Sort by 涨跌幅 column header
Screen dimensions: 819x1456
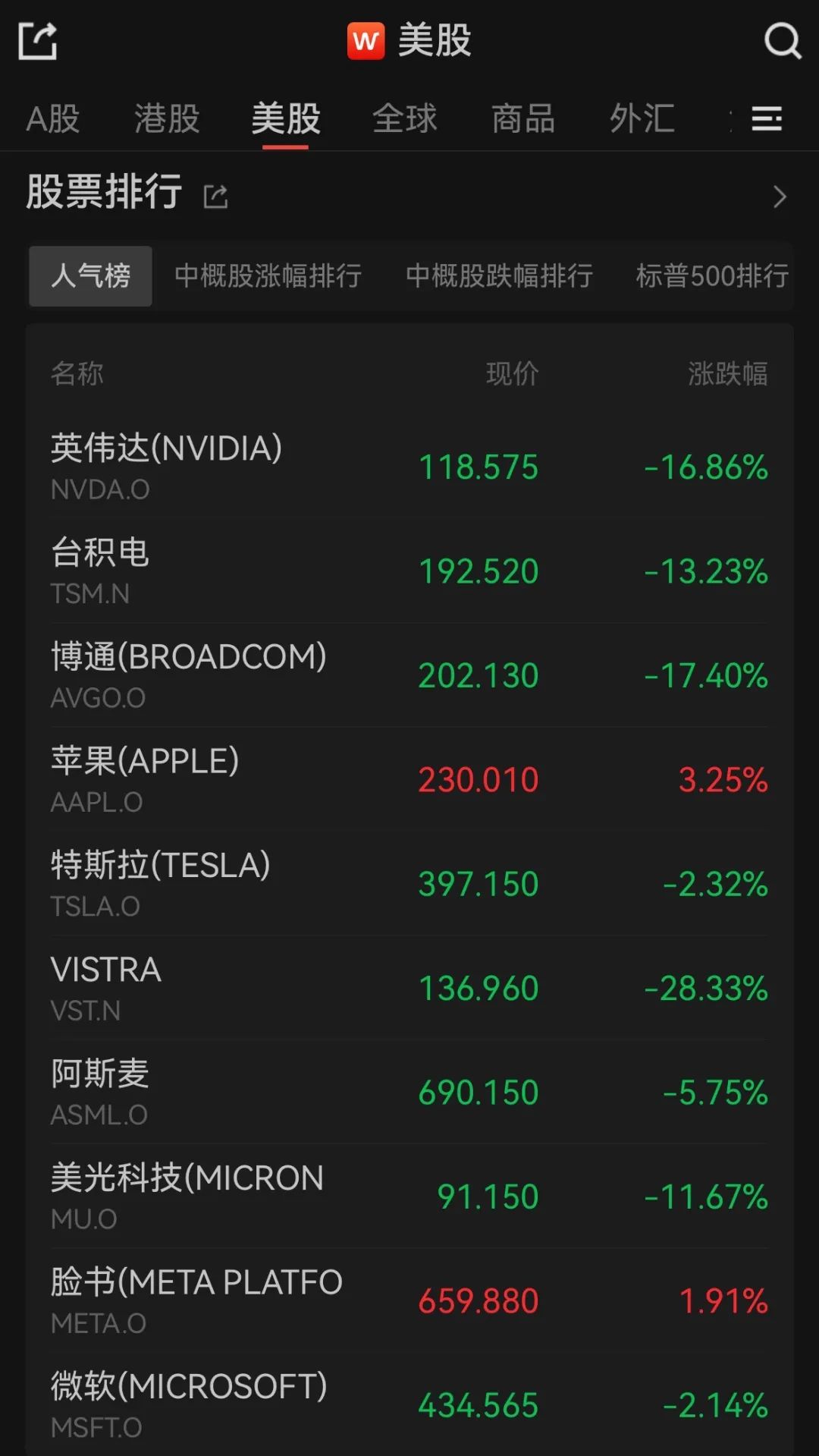pyautogui.click(x=730, y=373)
